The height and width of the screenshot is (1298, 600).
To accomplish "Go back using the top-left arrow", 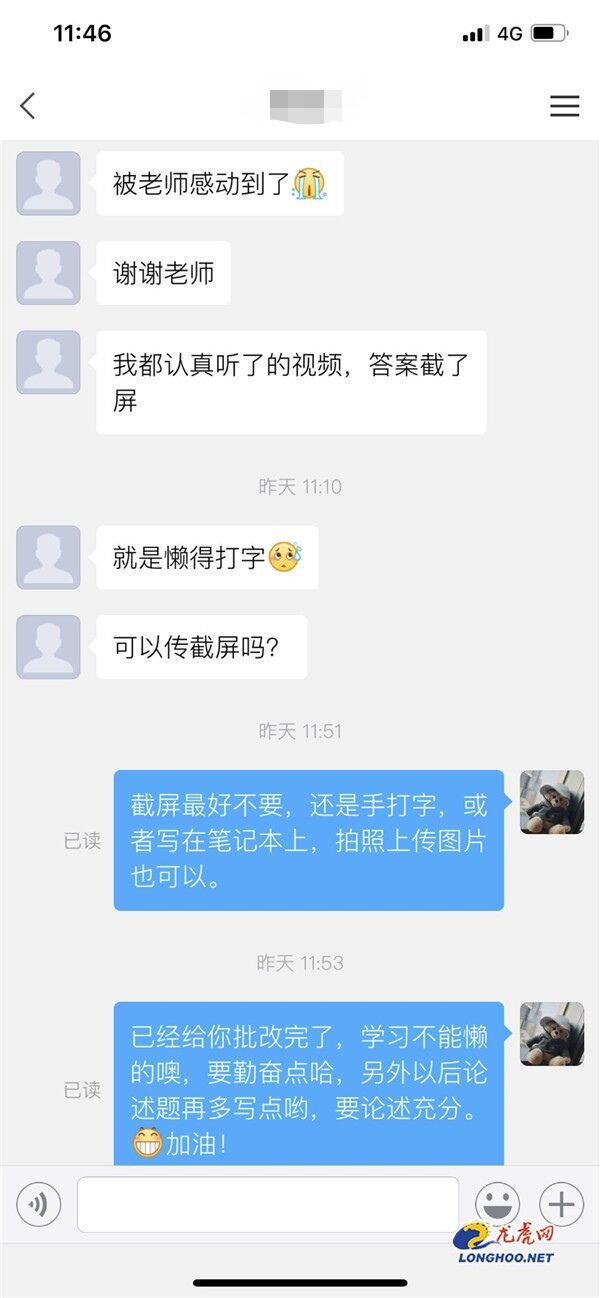I will click(x=28, y=105).
